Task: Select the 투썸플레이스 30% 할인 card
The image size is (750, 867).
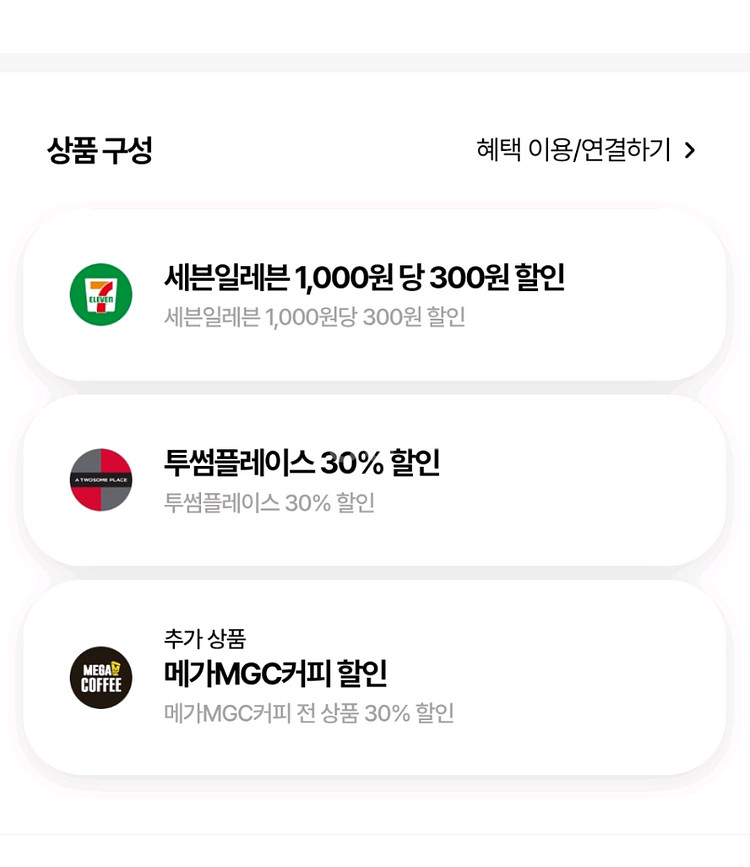Action: [374, 480]
